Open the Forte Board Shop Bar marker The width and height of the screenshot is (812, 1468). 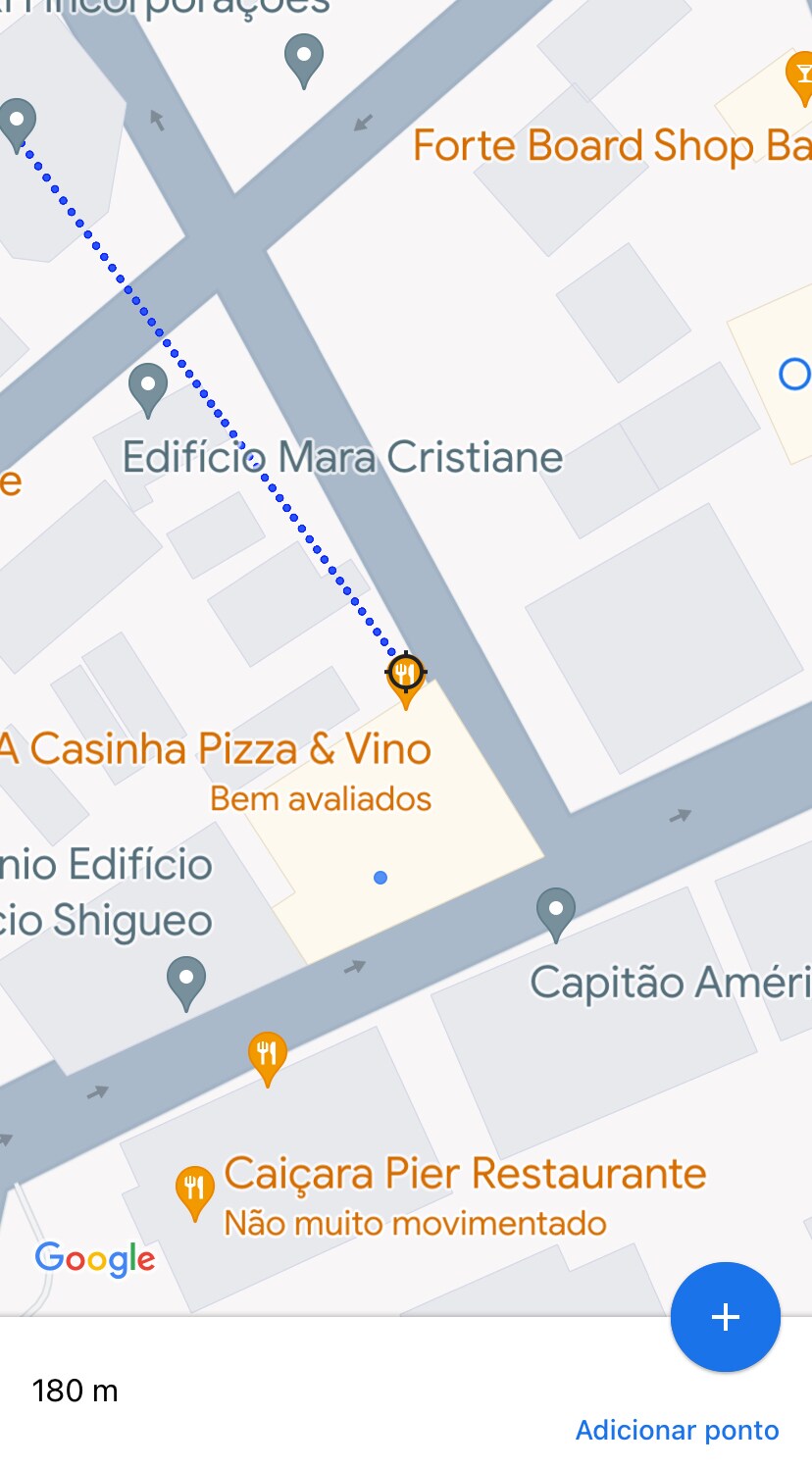click(x=802, y=76)
